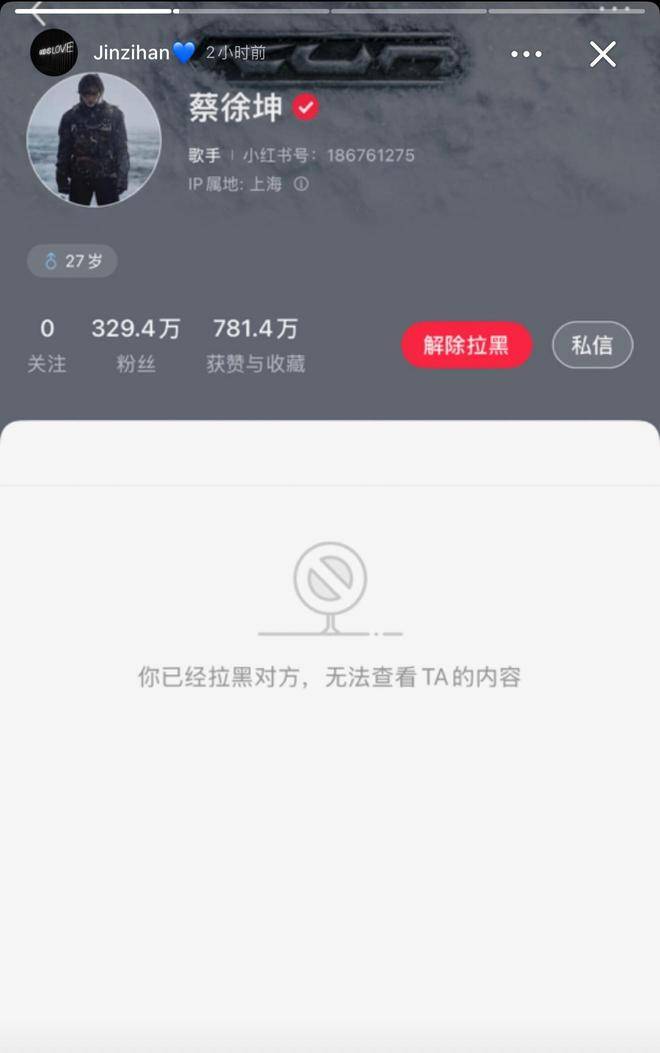Open Jinzihan's profile from the avatar
This screenshot has height=1053, width=660.
[54, 52]
